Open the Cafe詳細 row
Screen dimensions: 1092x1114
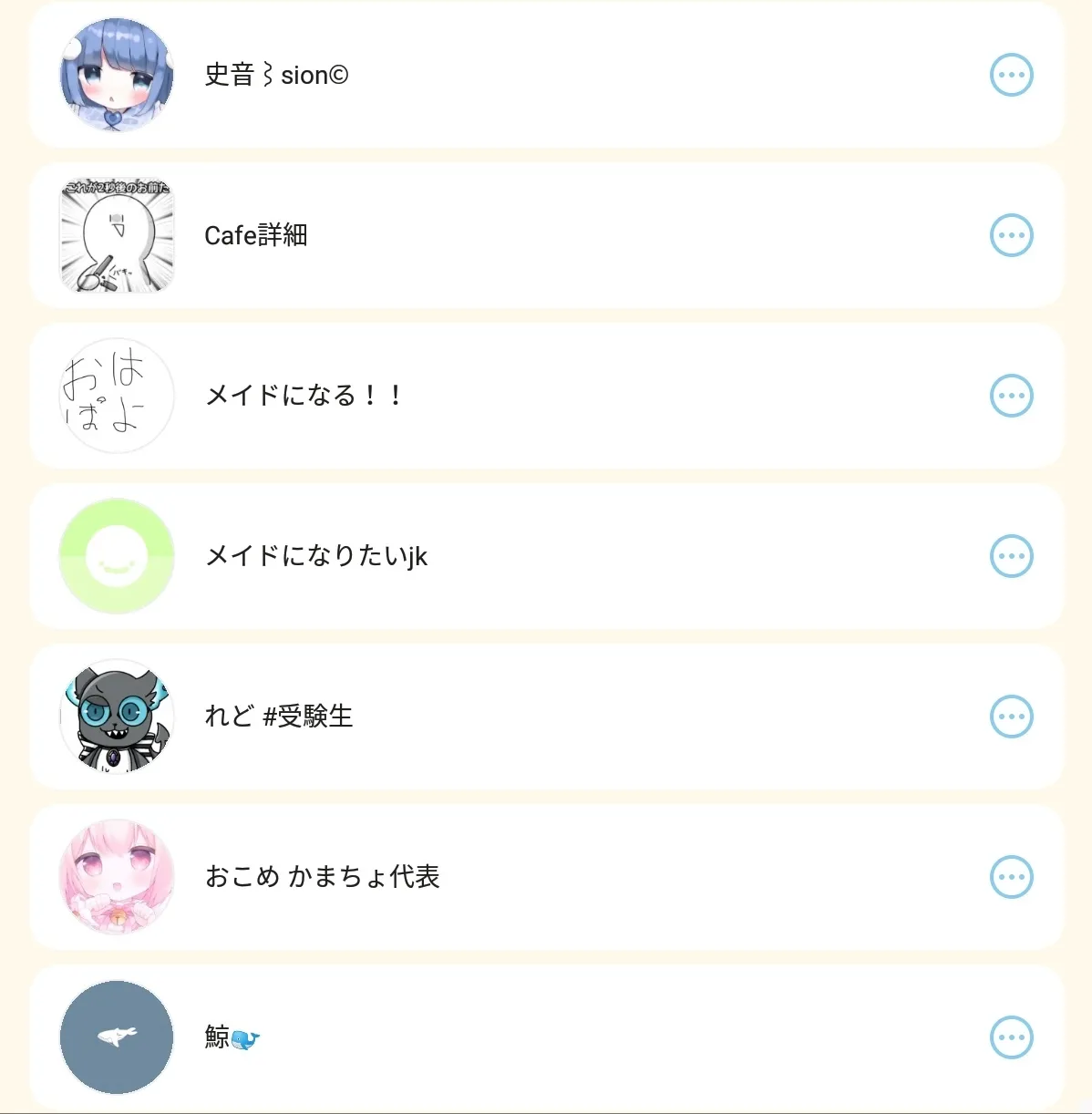tap(256, 235)
